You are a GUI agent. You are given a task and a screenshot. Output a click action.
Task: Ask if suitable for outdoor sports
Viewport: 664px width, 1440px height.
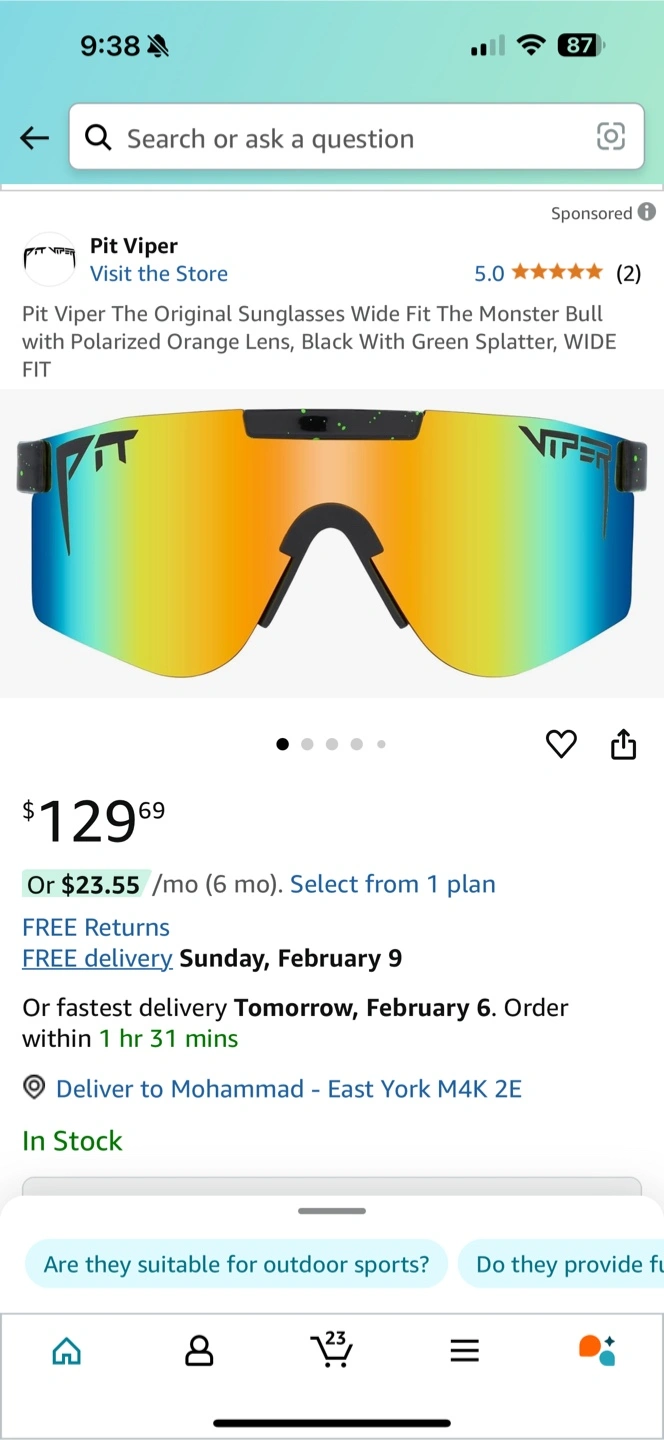(x=236, y=1264)
